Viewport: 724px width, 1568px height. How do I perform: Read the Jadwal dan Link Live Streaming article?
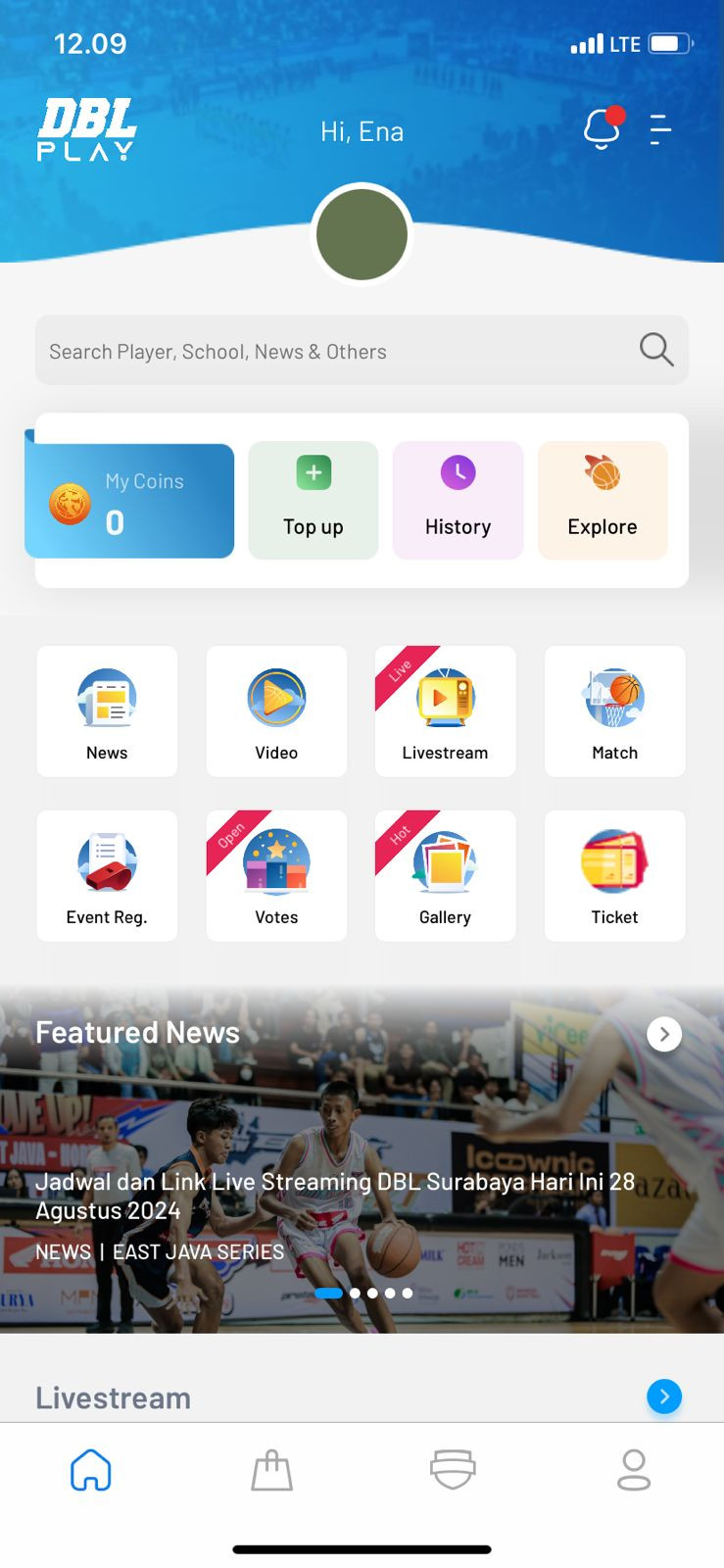point(335,1196)
